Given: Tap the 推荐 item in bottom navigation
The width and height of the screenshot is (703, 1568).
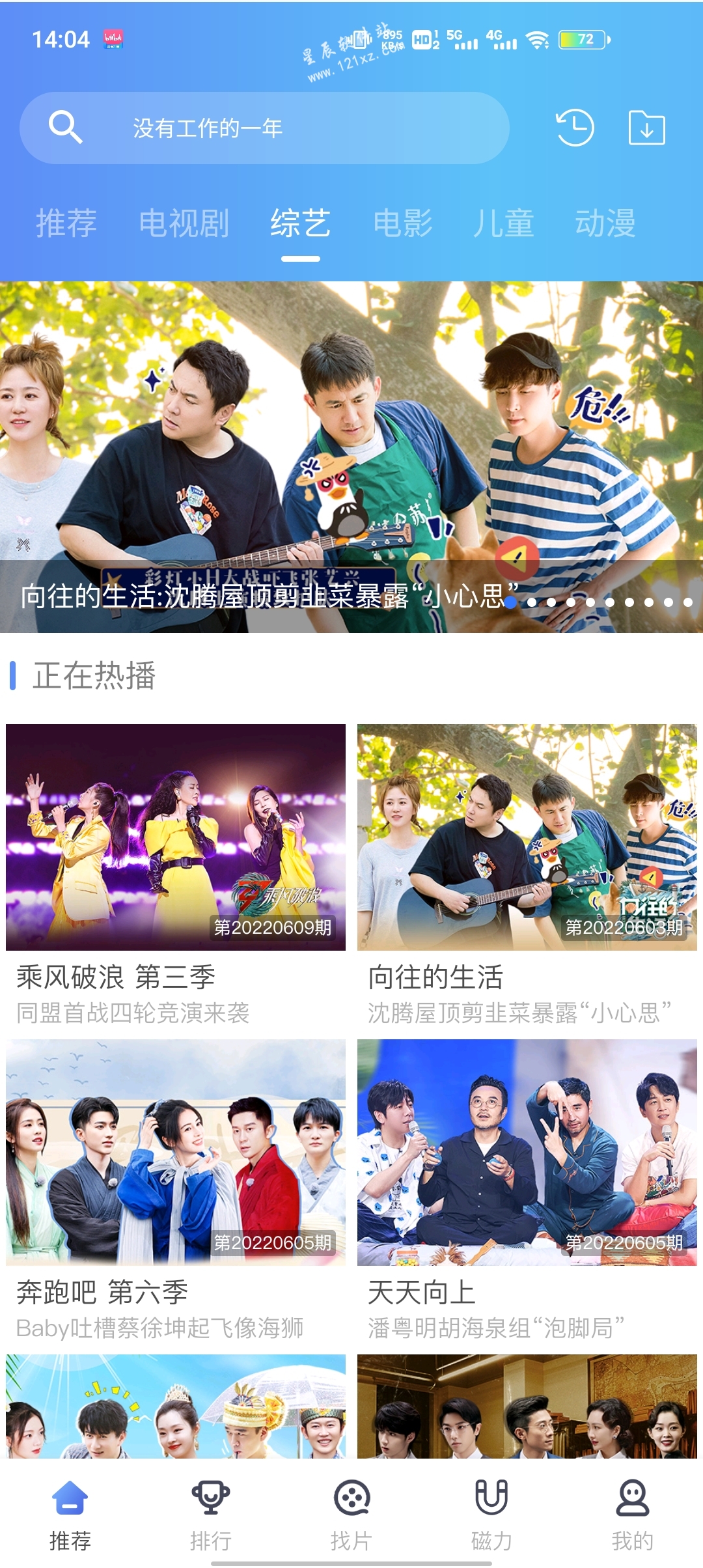Looking at the screenshot, I should click(x=70, y=1513).
